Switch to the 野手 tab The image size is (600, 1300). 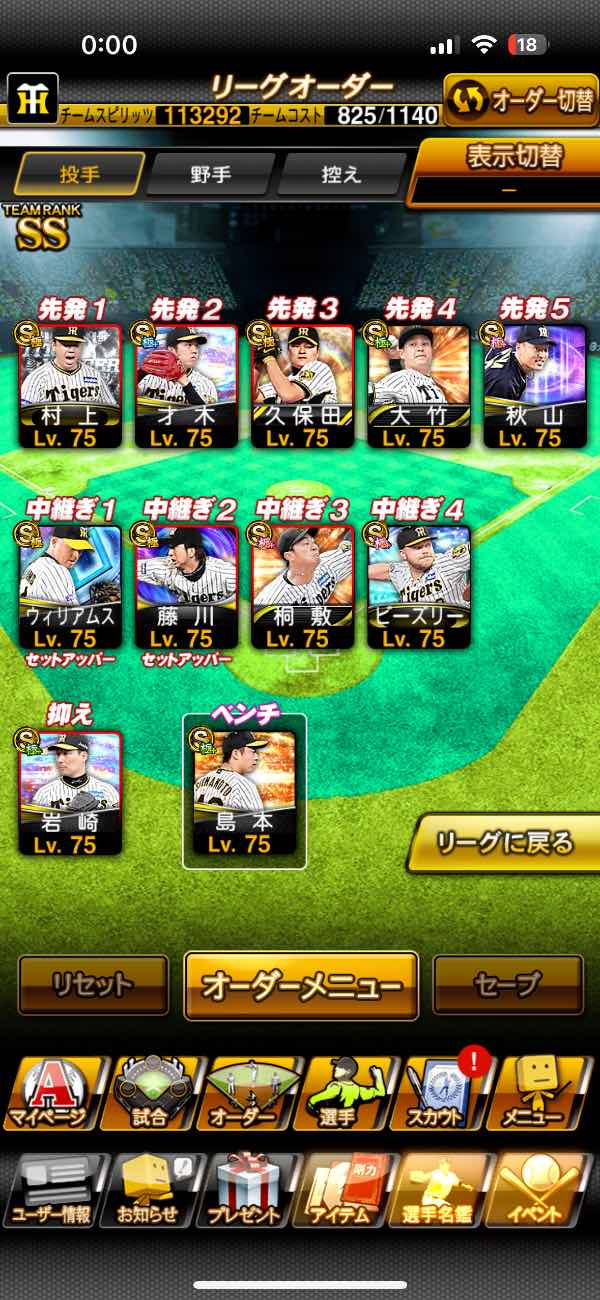pyautogui.click(x=210, y=174)
